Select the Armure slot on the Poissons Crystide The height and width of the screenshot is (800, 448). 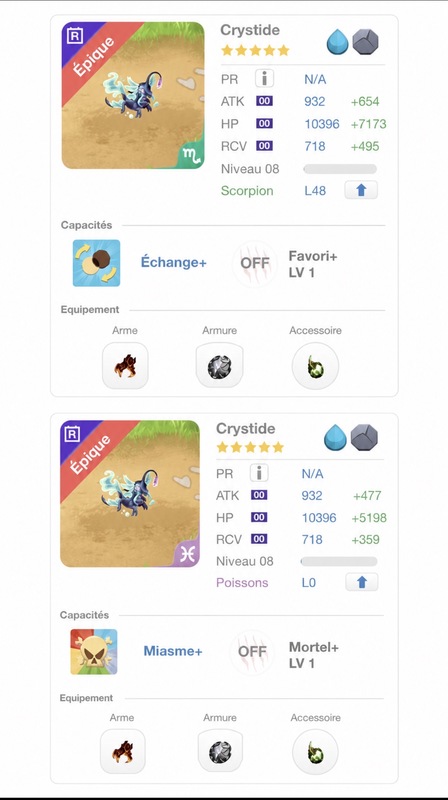pyautogui.click(x=220, y=752)
